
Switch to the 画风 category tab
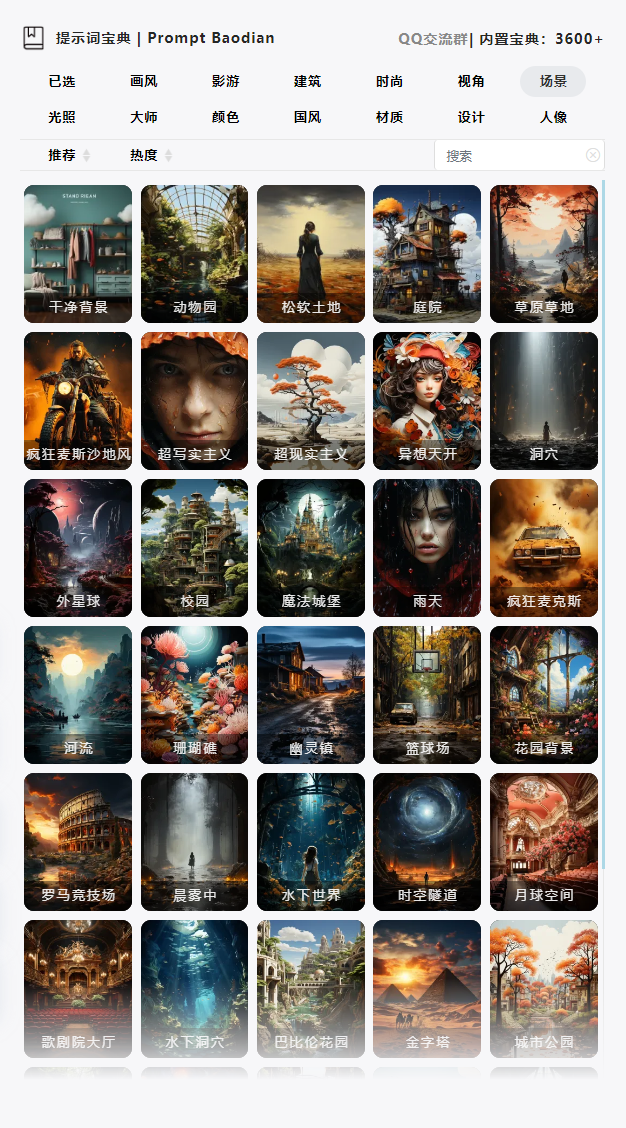[x=143, y=81]
